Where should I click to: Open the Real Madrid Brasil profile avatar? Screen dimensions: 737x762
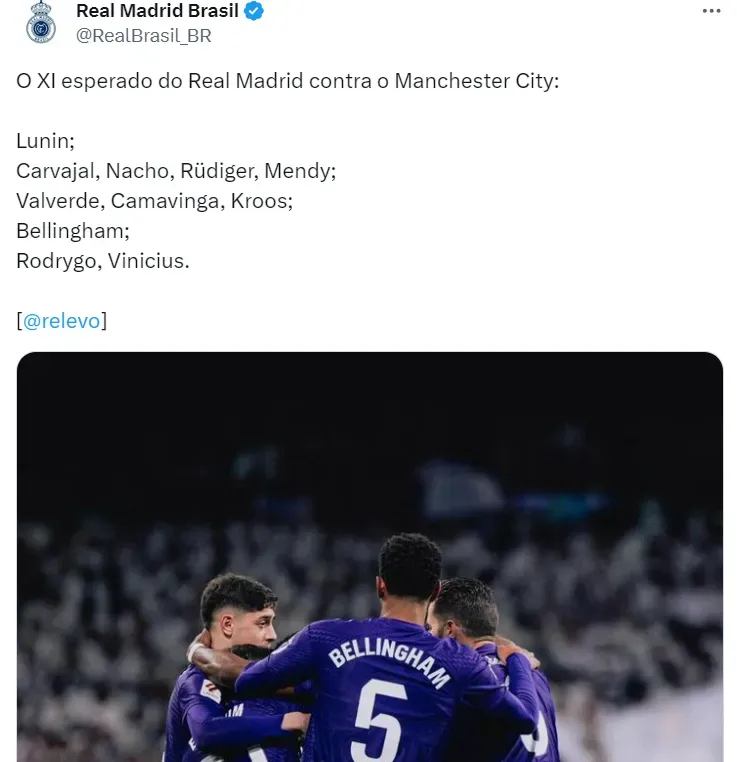coord(41,23)
